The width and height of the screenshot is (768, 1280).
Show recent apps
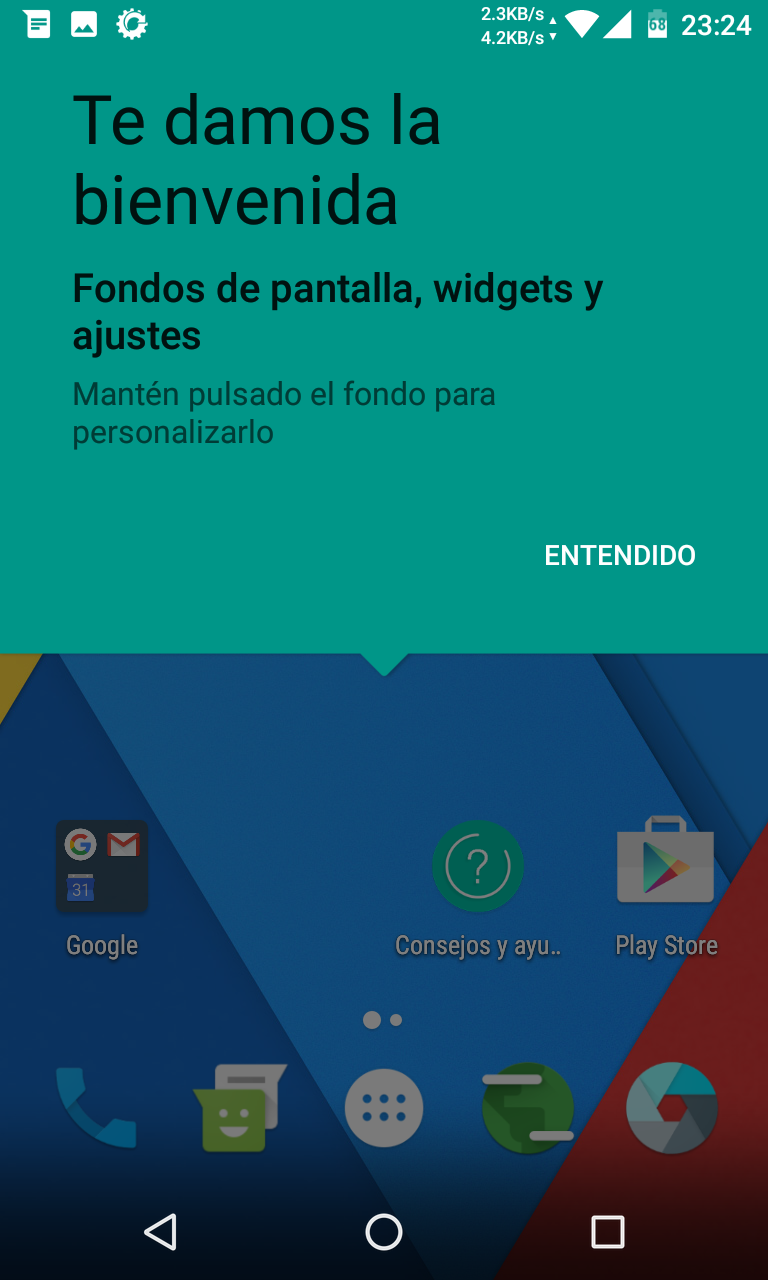[607, 1232]
